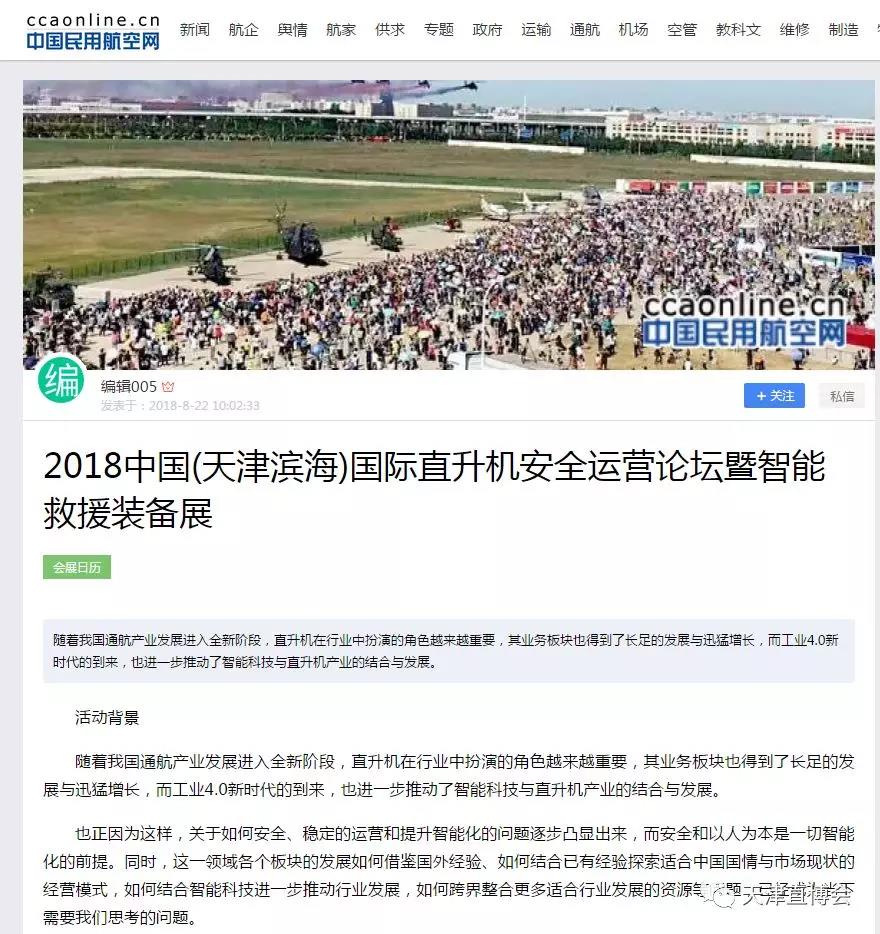
Task: Go to the 制造 section
Action: click(x=843, y=30)
